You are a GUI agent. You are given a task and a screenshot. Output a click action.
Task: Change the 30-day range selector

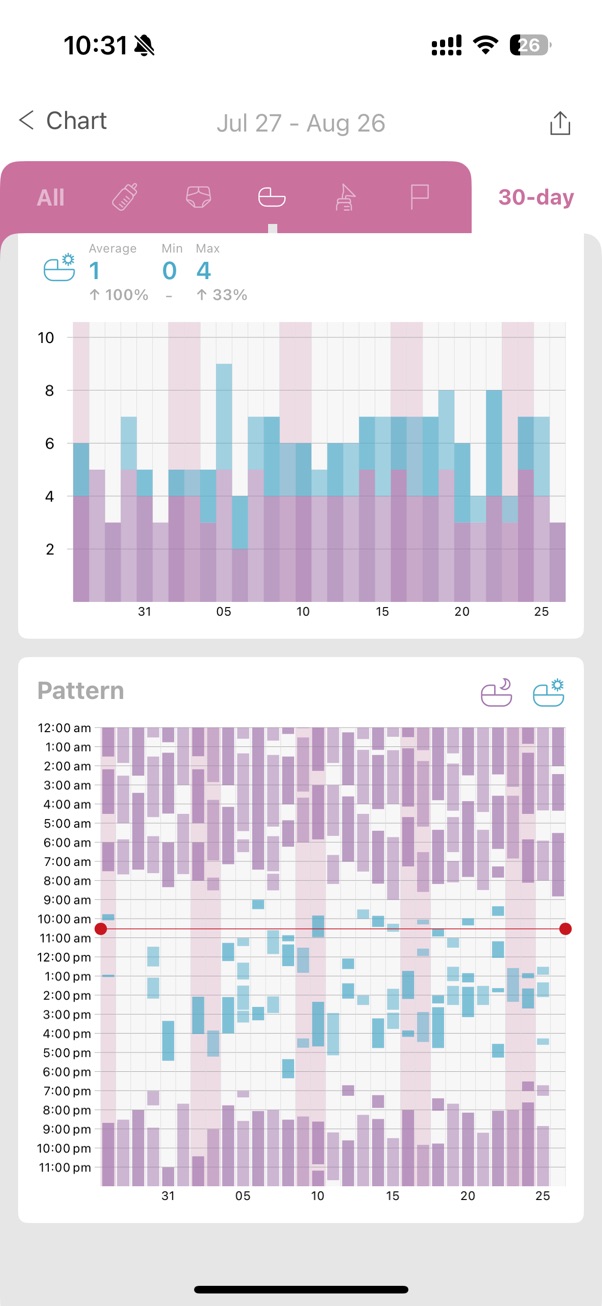[x=536, y=197]
